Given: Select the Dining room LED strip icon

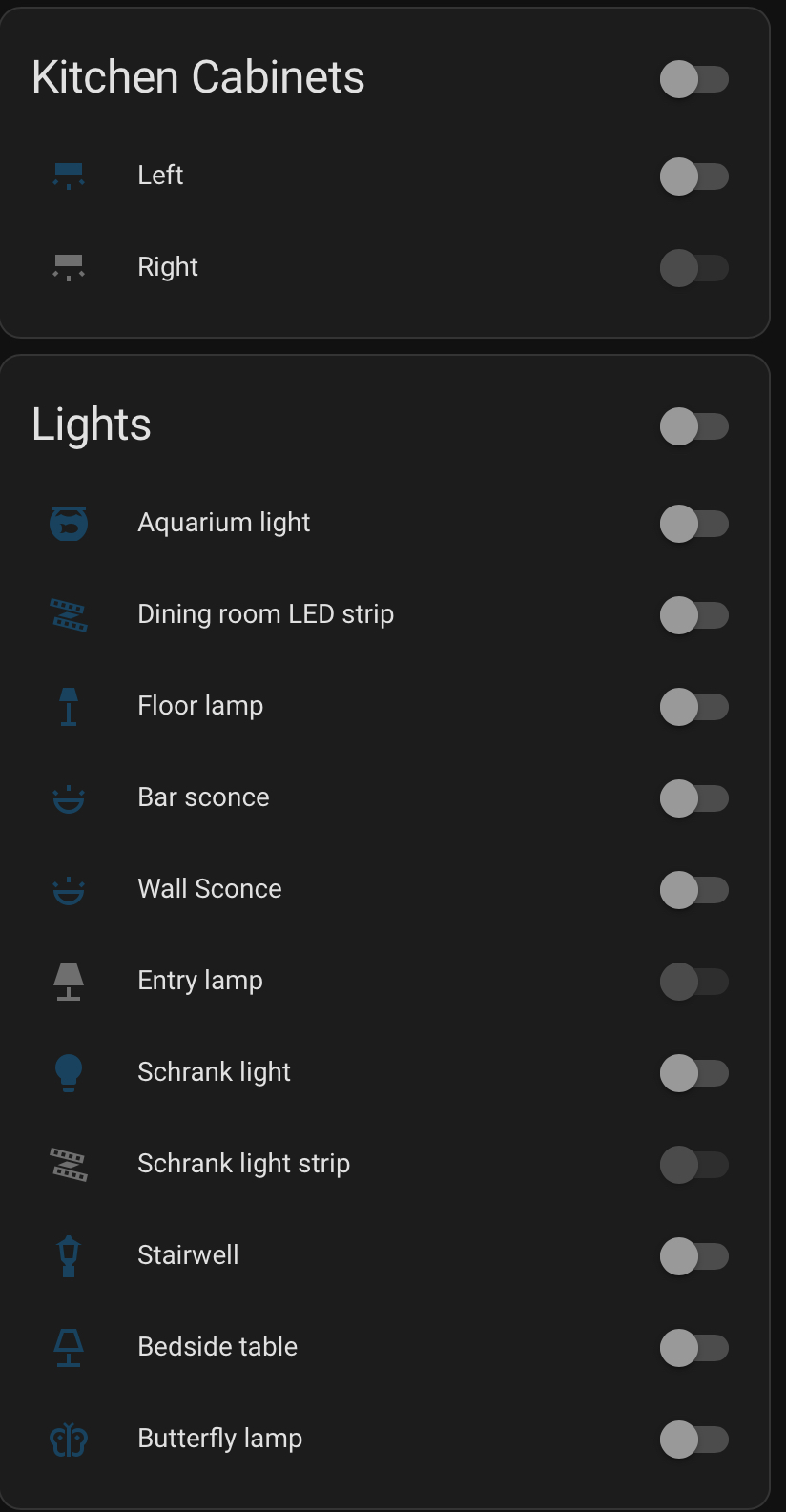Looking at the screenshot, I should [x=68, y=614].
